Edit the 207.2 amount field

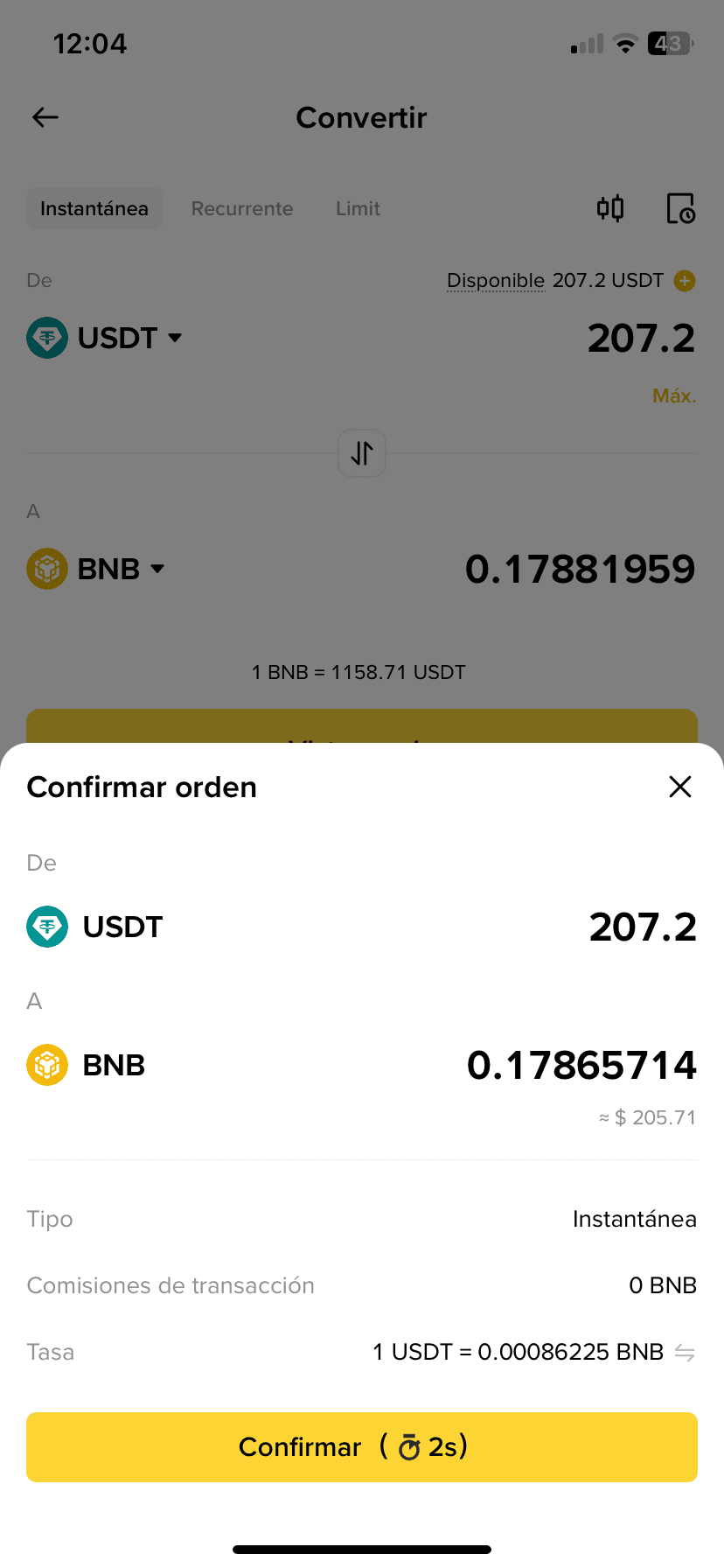(641, 339)
